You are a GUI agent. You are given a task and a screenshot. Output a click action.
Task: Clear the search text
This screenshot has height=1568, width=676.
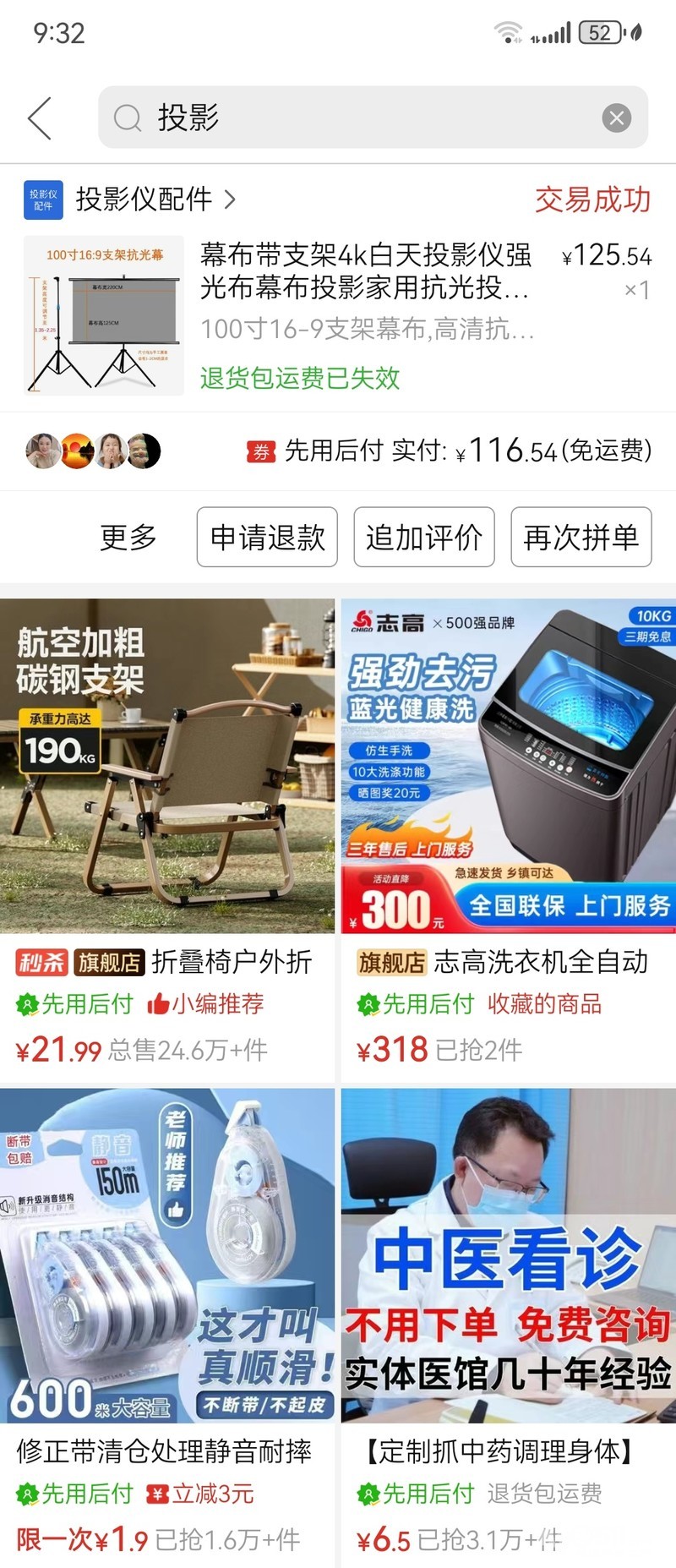616,117
